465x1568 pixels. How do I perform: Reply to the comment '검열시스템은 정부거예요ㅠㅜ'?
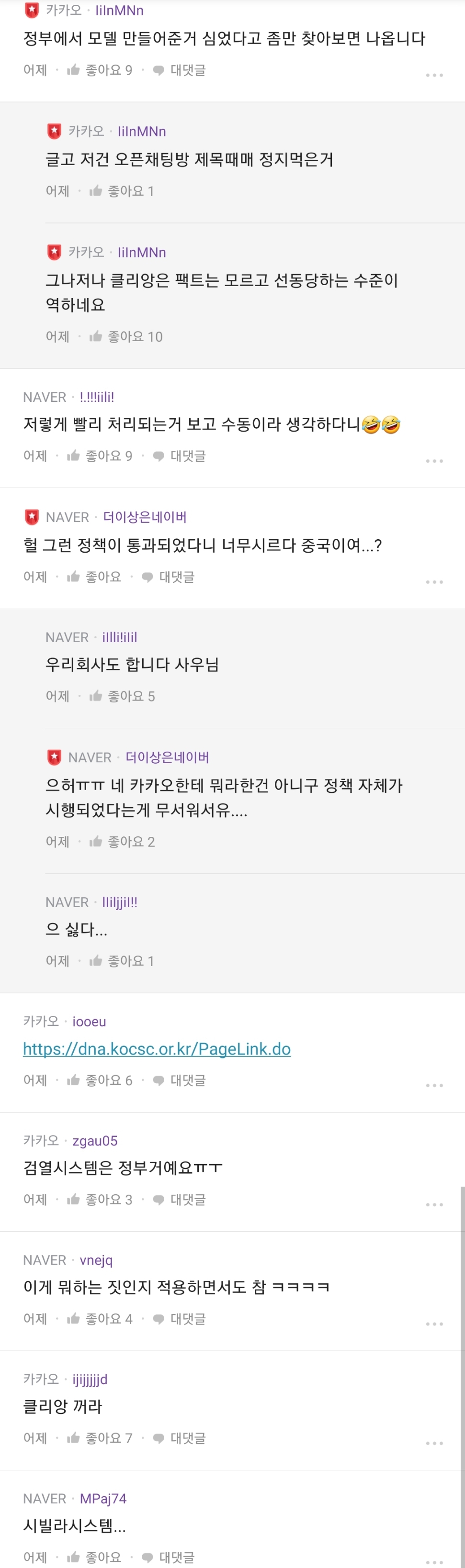179,1199
